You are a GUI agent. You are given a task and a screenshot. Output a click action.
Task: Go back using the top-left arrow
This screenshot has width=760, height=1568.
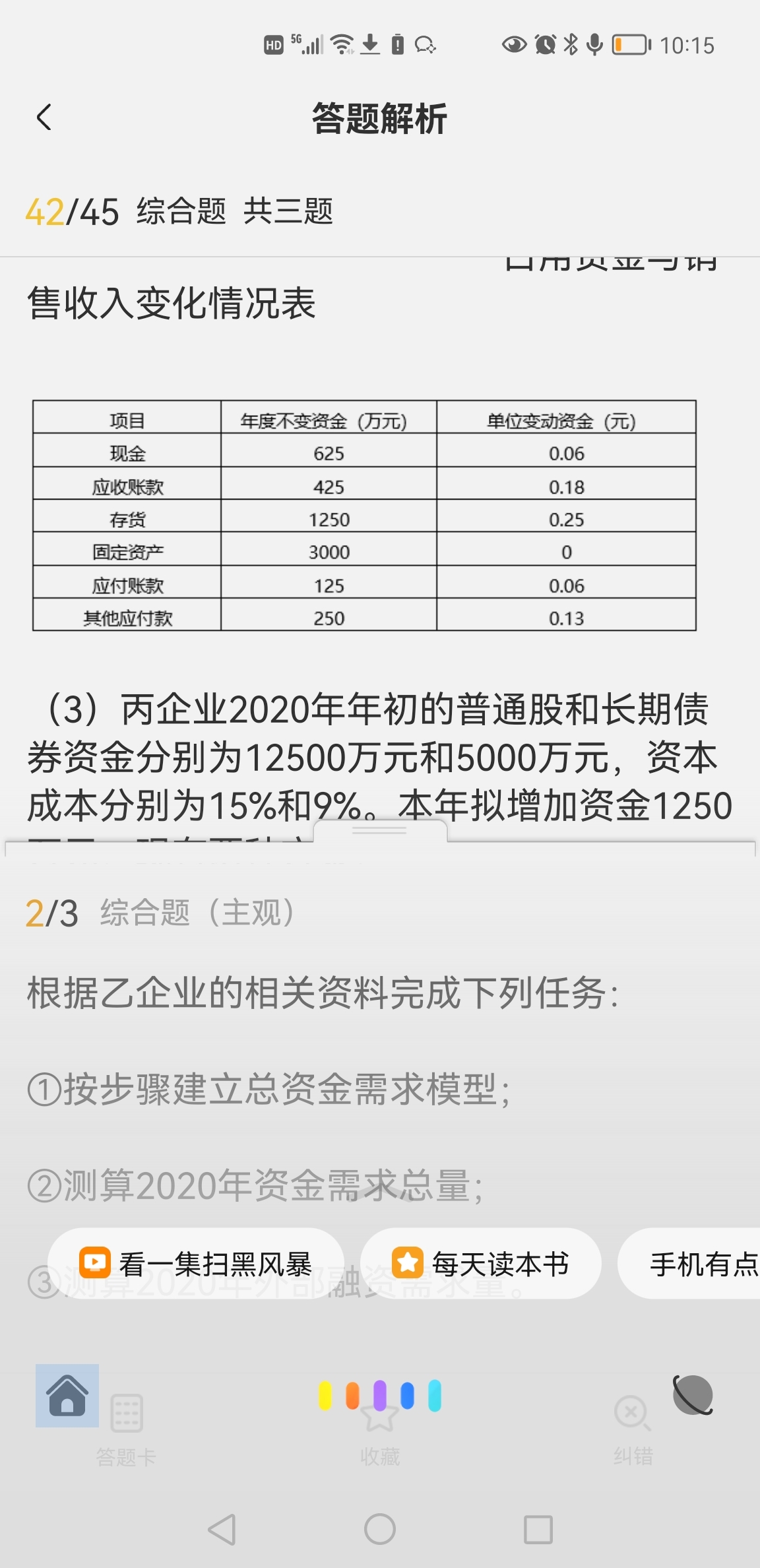[x=44, y=118]
